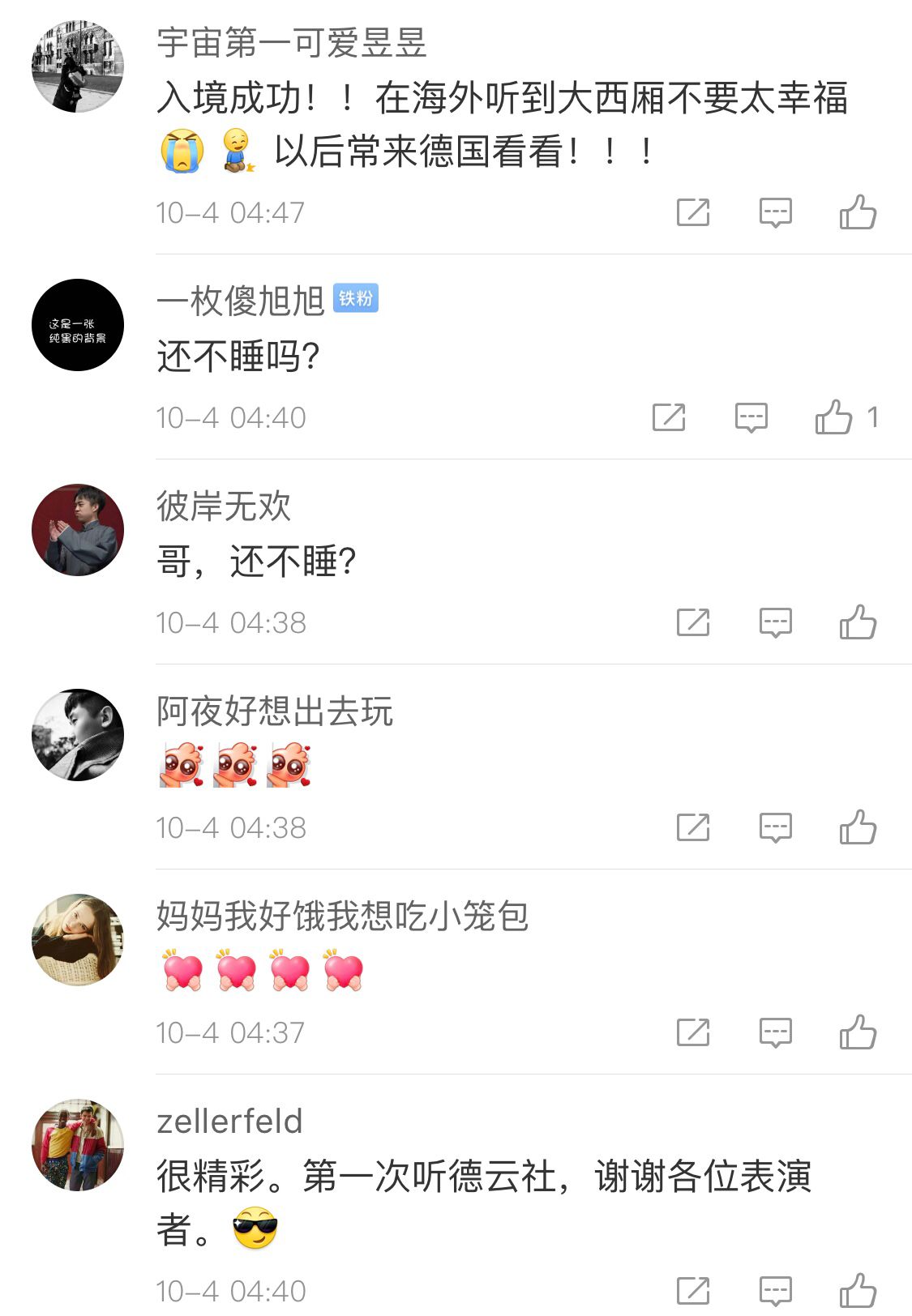The width and height of the screenshot is (912, 1316).
Task: Like the comment by 宇宙第一可爱昱昱
Action: [x=858, y=213]
